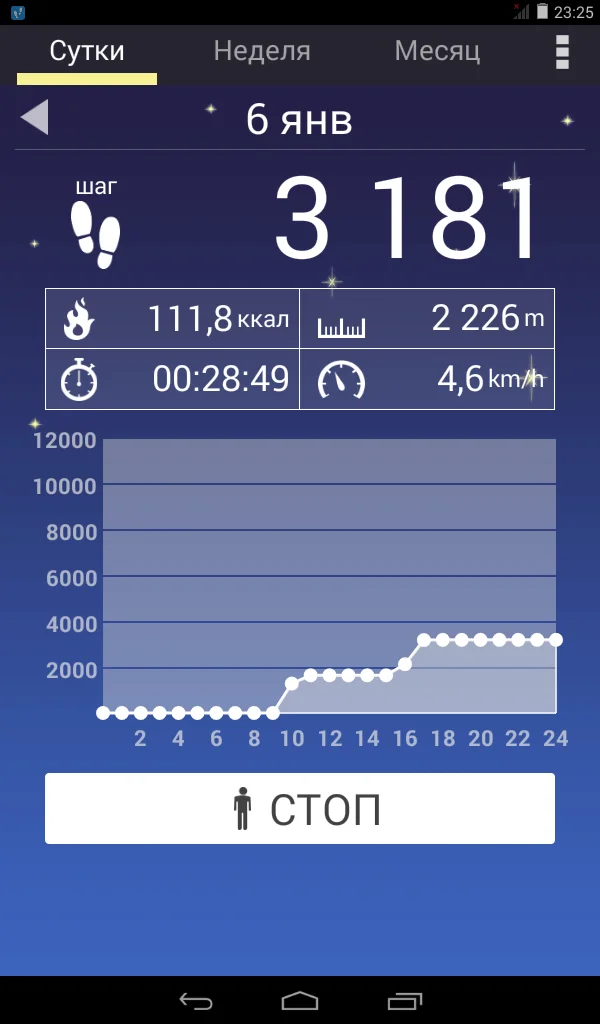Select the Сутки tab
The image size is (600, 1024).
pyautogui.click(x=87, y=52)
